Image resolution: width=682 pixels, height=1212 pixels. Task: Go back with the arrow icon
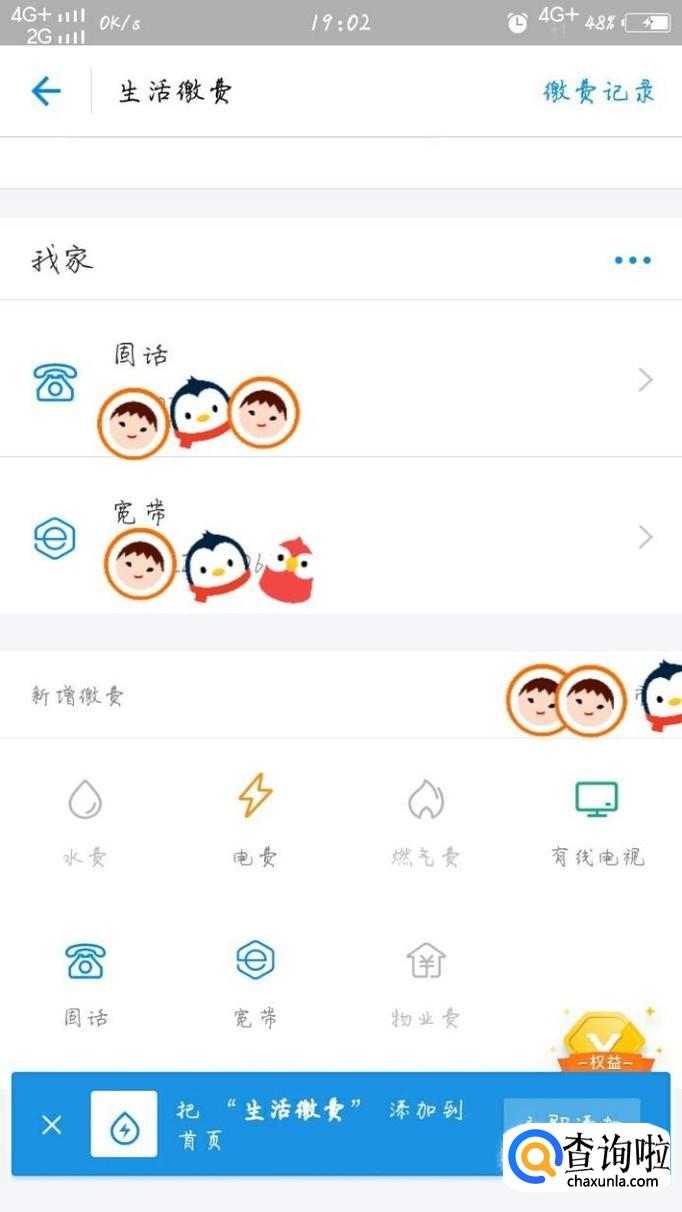pyautogui.click(x=46, y=92)
